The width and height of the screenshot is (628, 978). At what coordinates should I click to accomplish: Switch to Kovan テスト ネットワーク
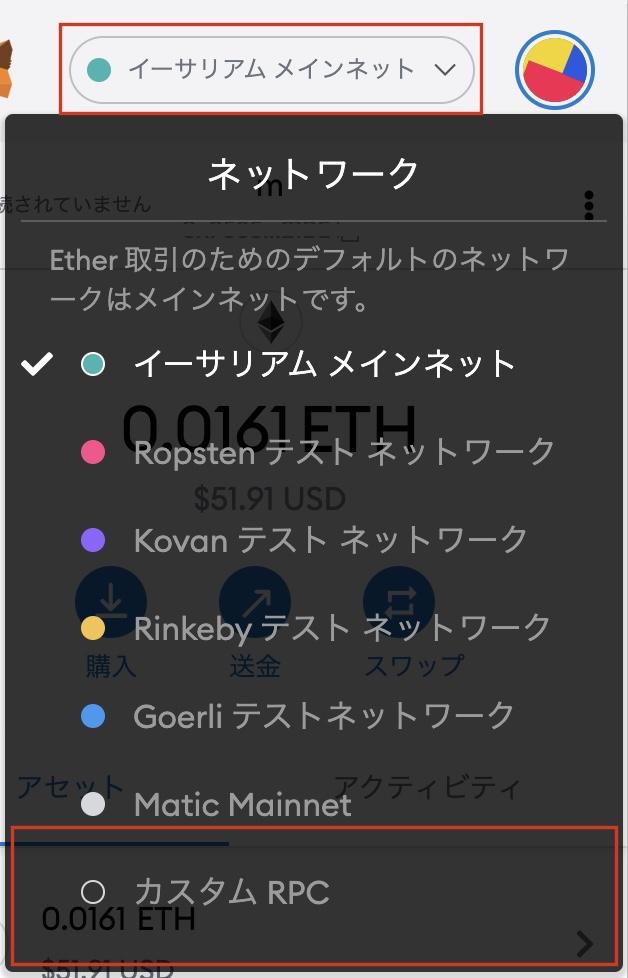[x=330, y=540]
